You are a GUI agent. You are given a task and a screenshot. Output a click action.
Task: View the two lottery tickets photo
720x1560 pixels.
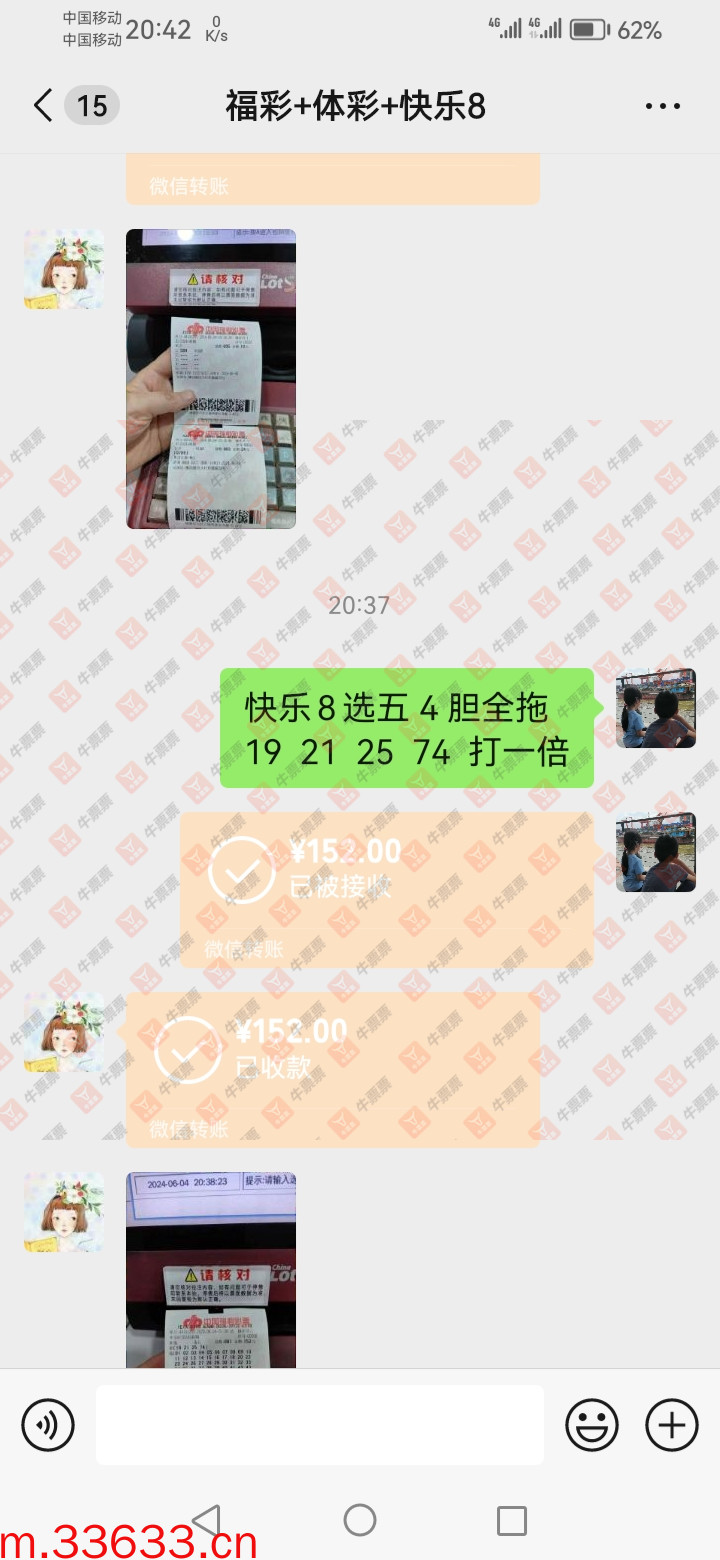[x=211, y=378]
